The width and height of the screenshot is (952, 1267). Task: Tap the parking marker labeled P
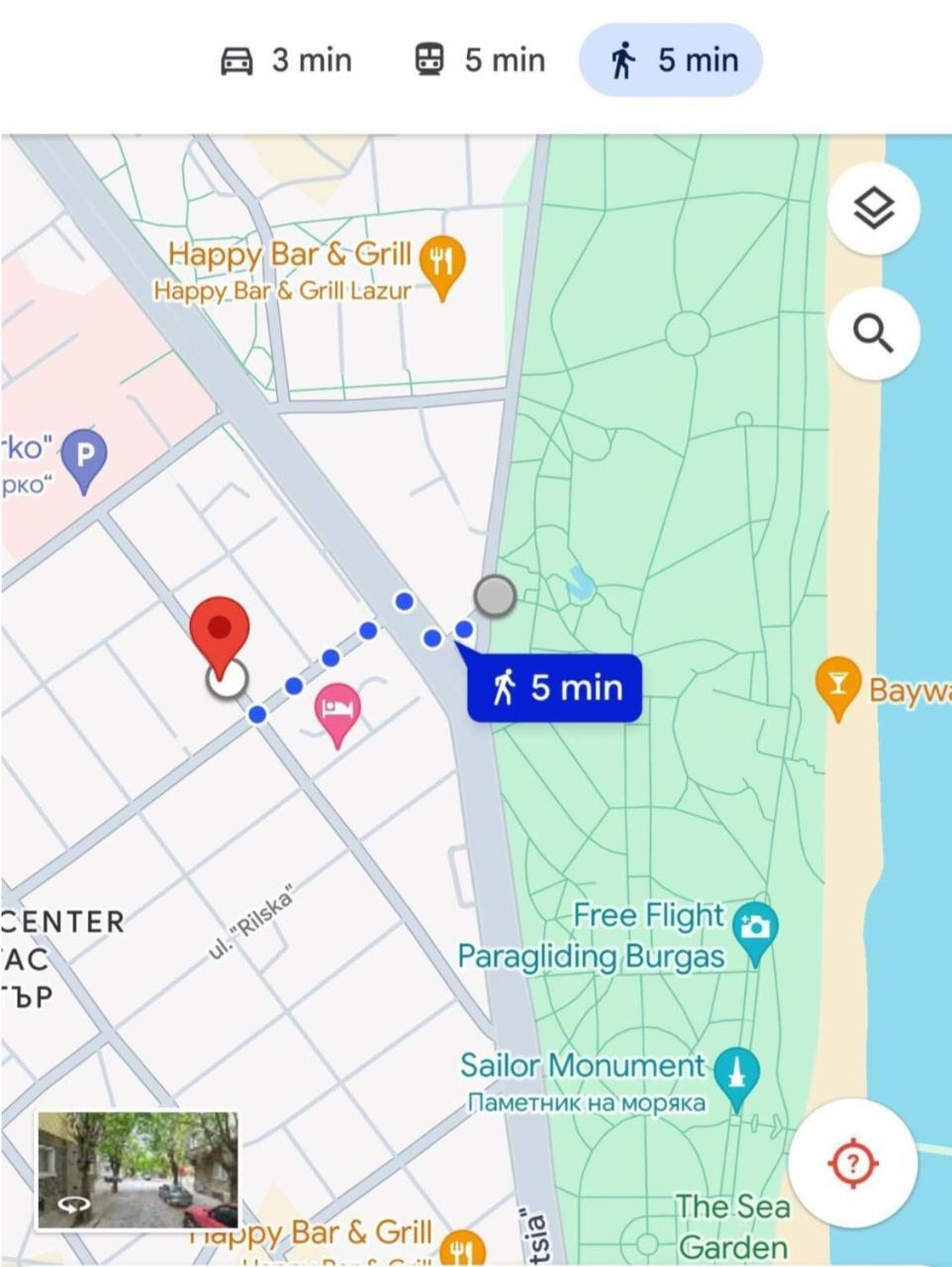(x=84, y=459)
